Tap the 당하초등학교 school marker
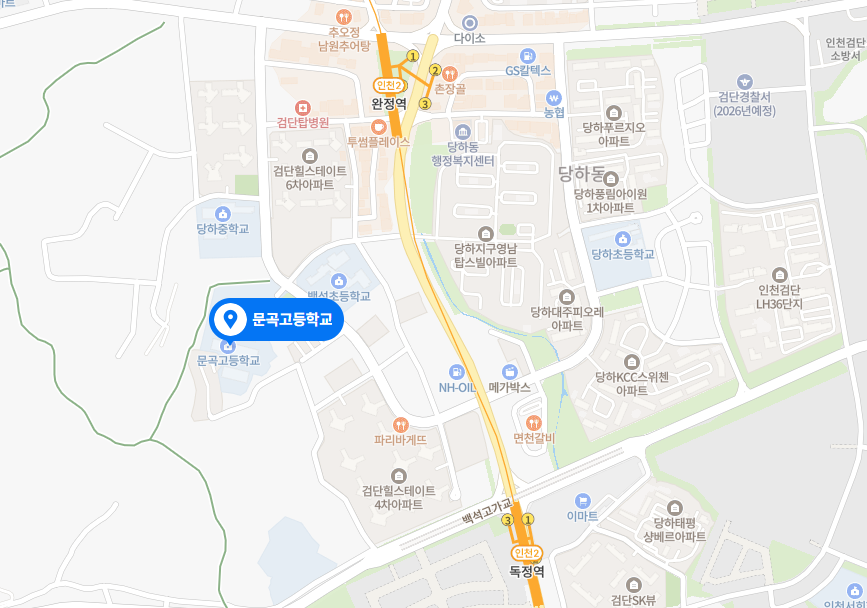 pos(622,238)
